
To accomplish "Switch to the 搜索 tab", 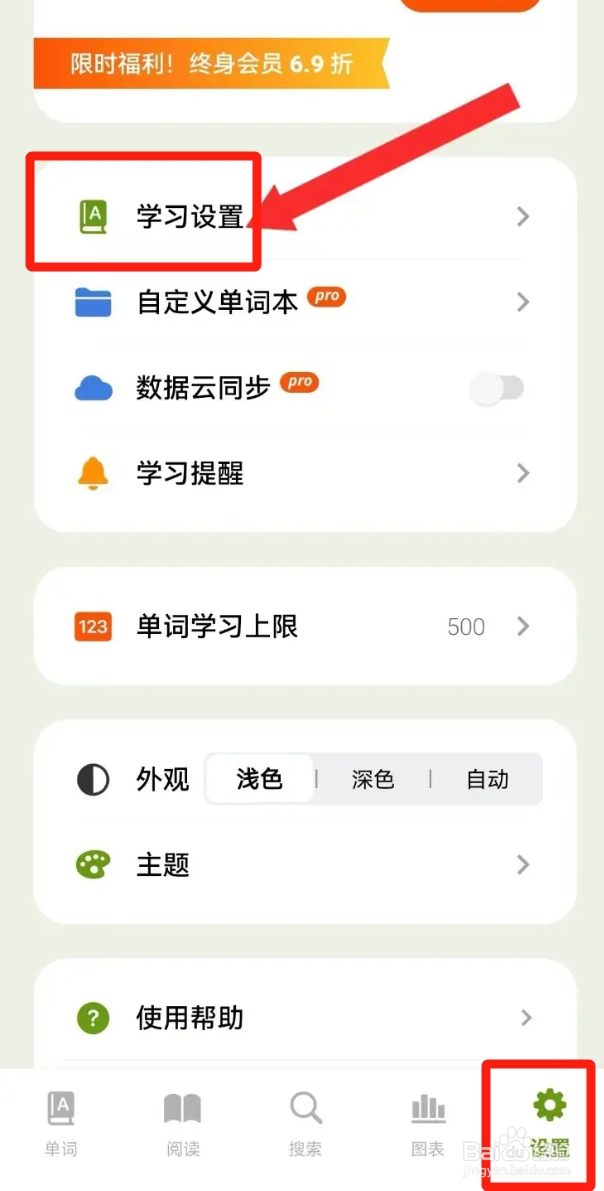I will (x=305, y=1125).
